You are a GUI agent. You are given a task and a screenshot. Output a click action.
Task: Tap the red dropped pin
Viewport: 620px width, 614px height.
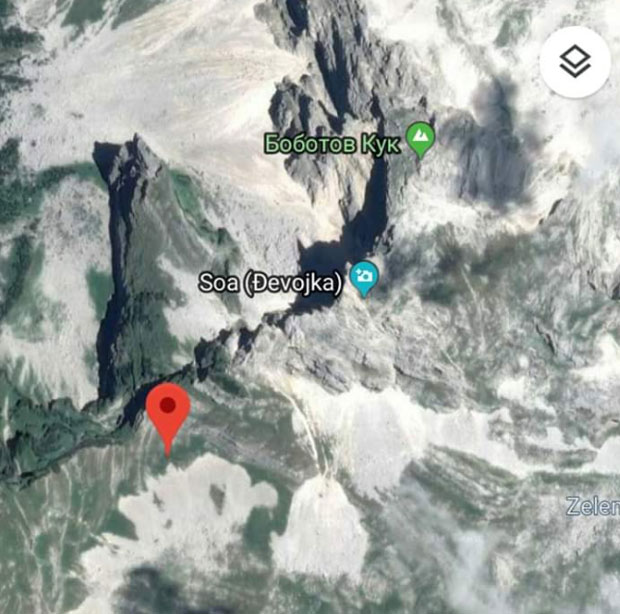pyautogui.click(x=168, y=411)
